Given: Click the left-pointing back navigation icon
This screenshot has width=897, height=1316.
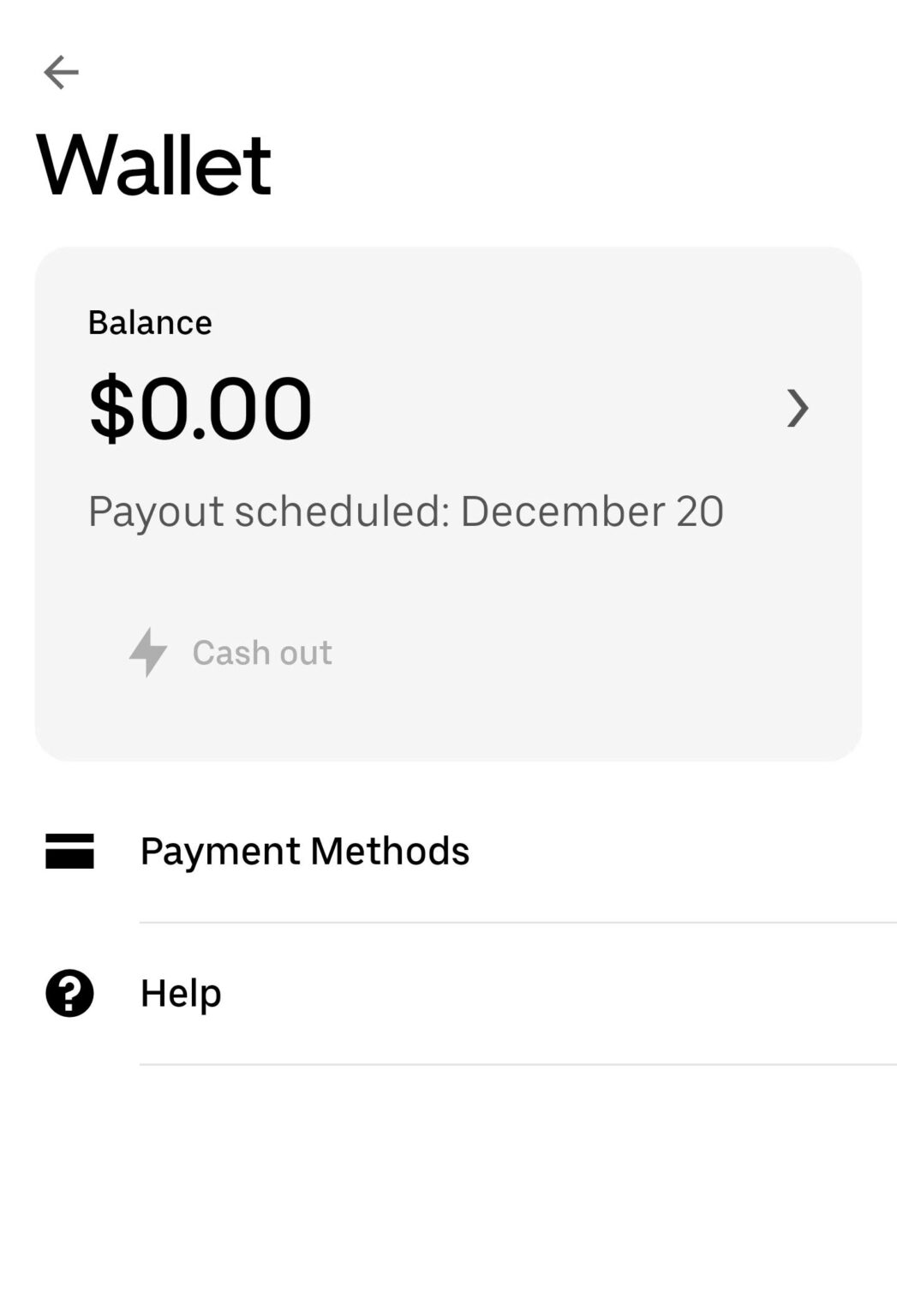Looking at the screenshot, I should pyautogui.click(x=61, y=72).
